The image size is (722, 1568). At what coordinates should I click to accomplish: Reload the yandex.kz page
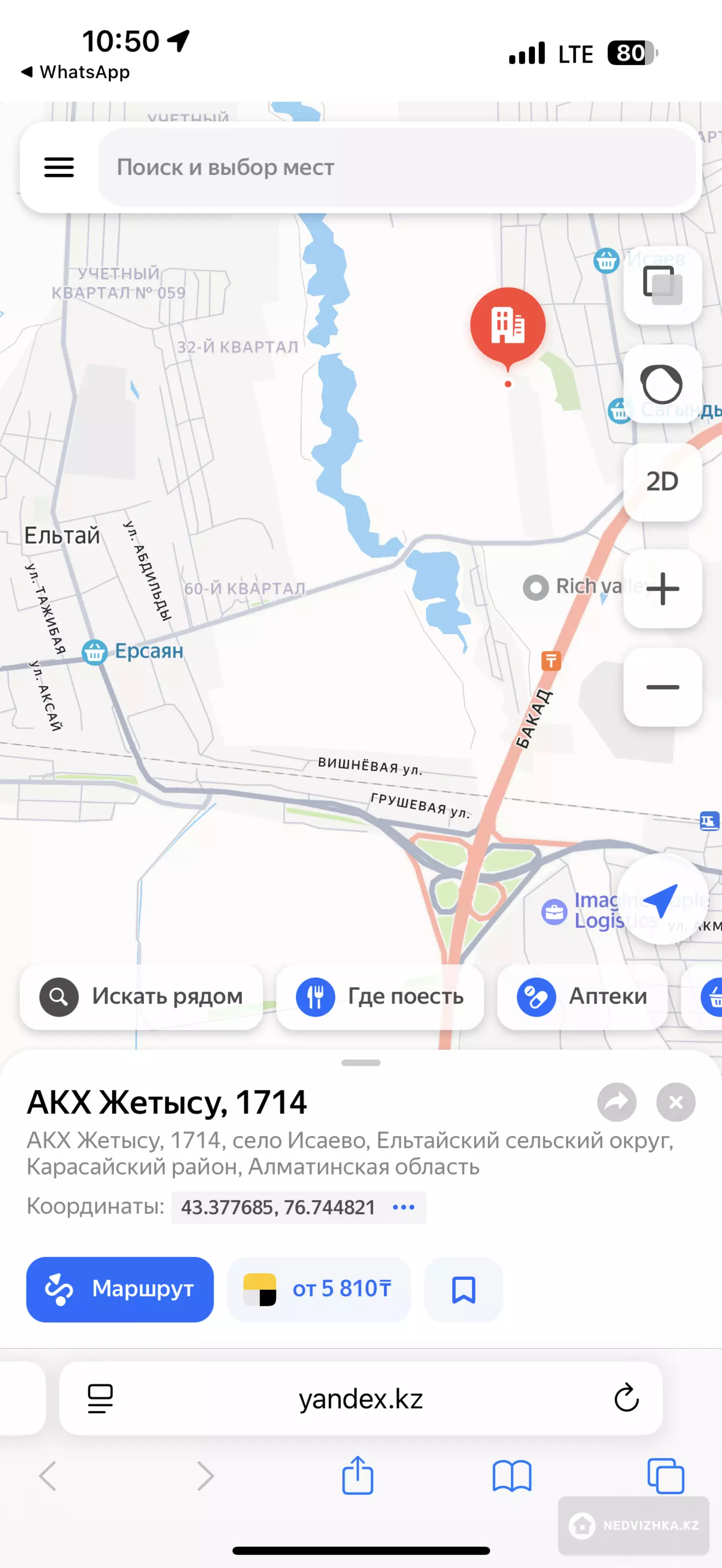pos(626,1398)
